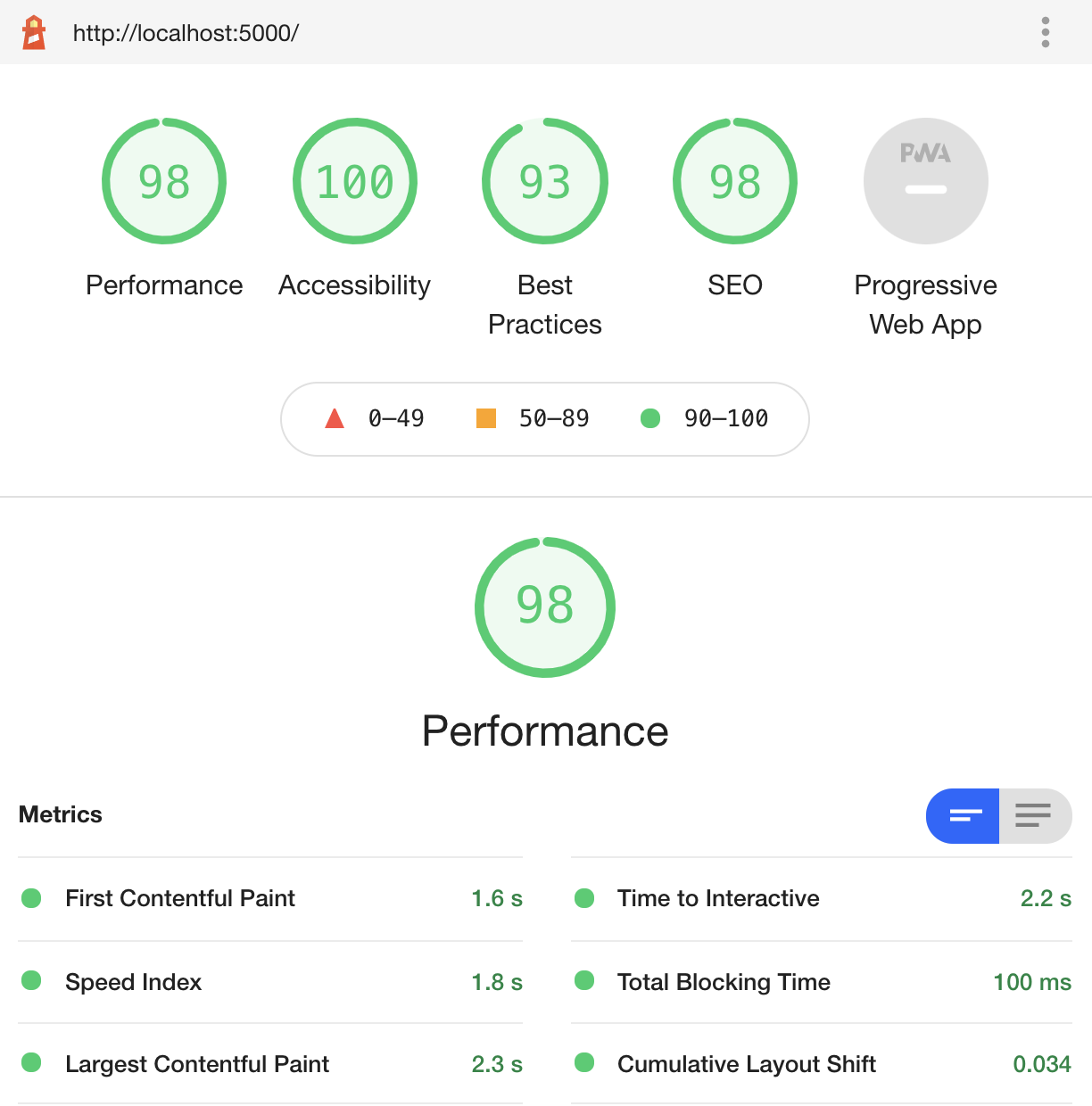This screenshot has width=1092, height=1106.
Task: Expand the Time to Interactive metric
Action: pyautogui.click(x=822, y=898)
